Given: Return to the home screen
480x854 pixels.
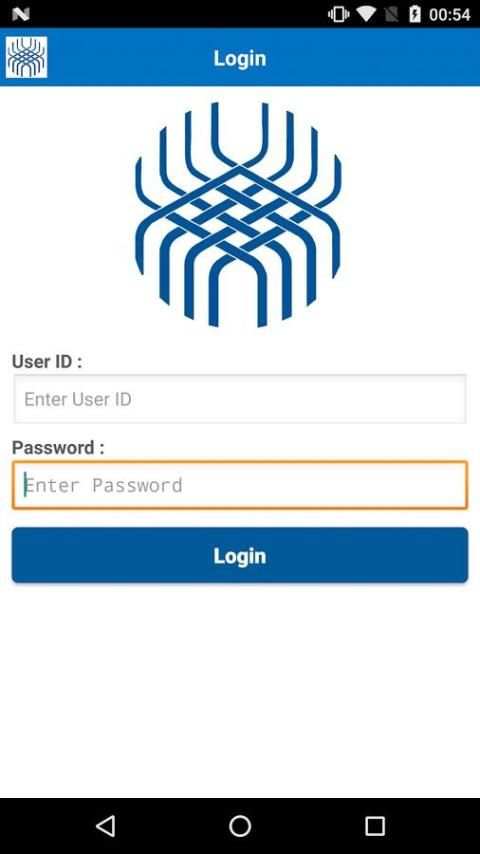Looking at the screenshot, I should pos(240,826).
